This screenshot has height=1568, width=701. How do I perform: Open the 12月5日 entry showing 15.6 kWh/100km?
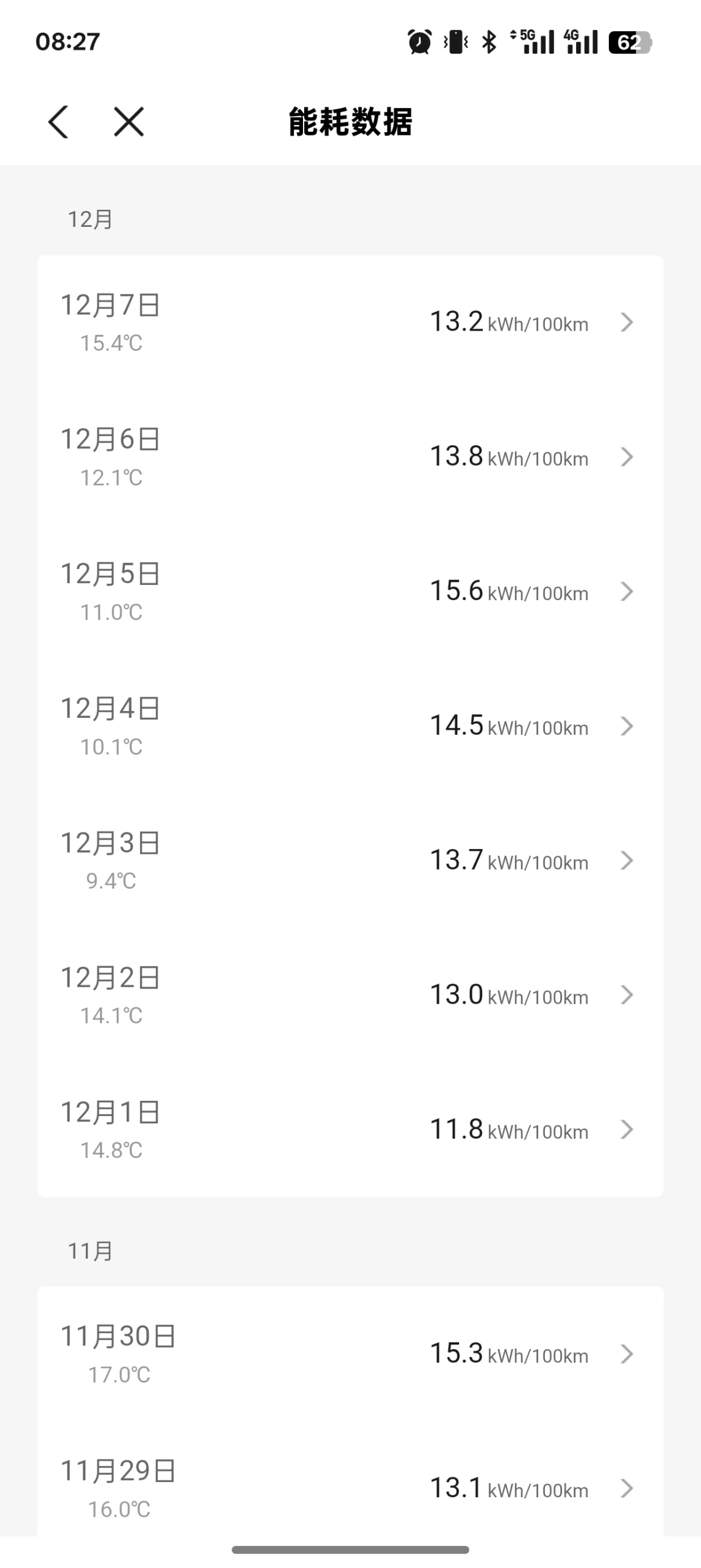point(350,592)
